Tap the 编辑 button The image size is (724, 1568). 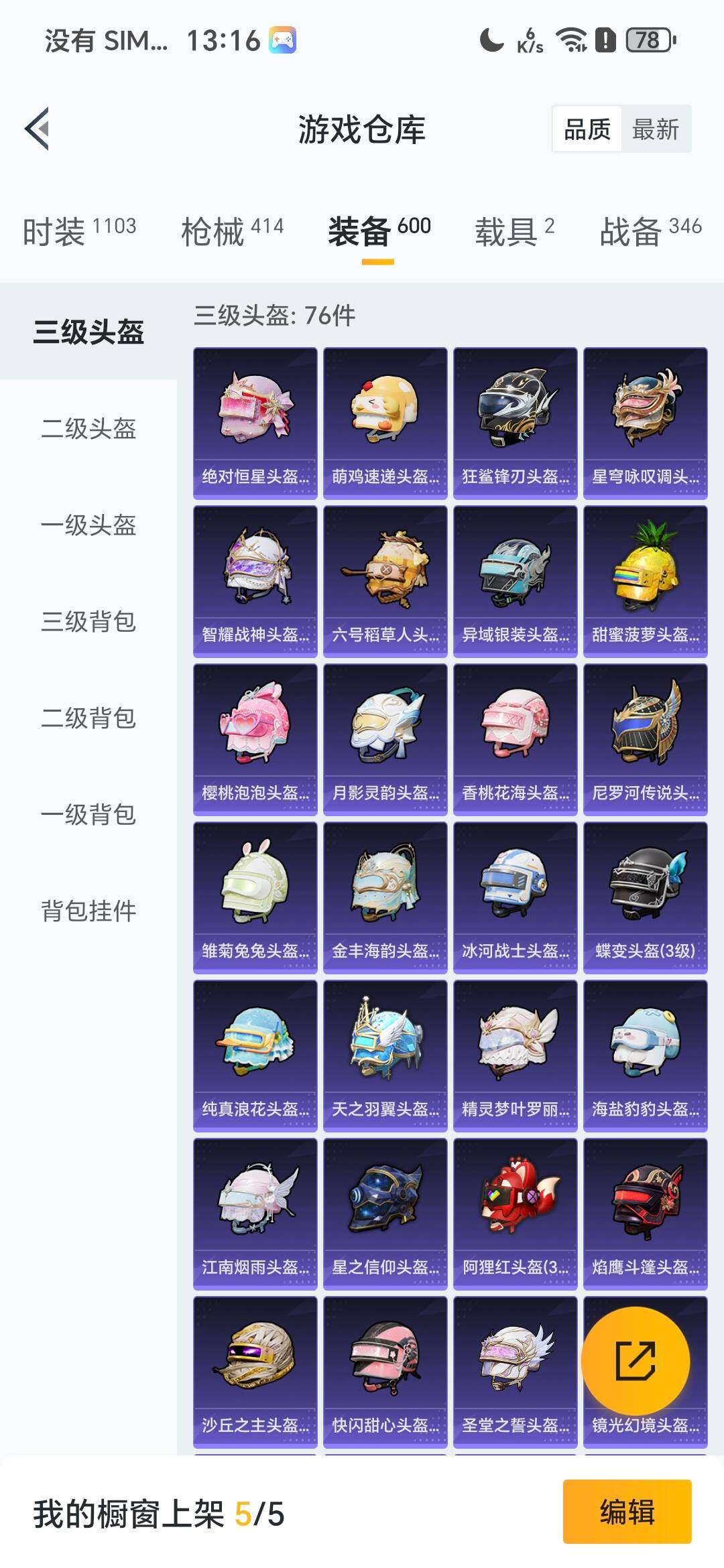point(627,1512)
